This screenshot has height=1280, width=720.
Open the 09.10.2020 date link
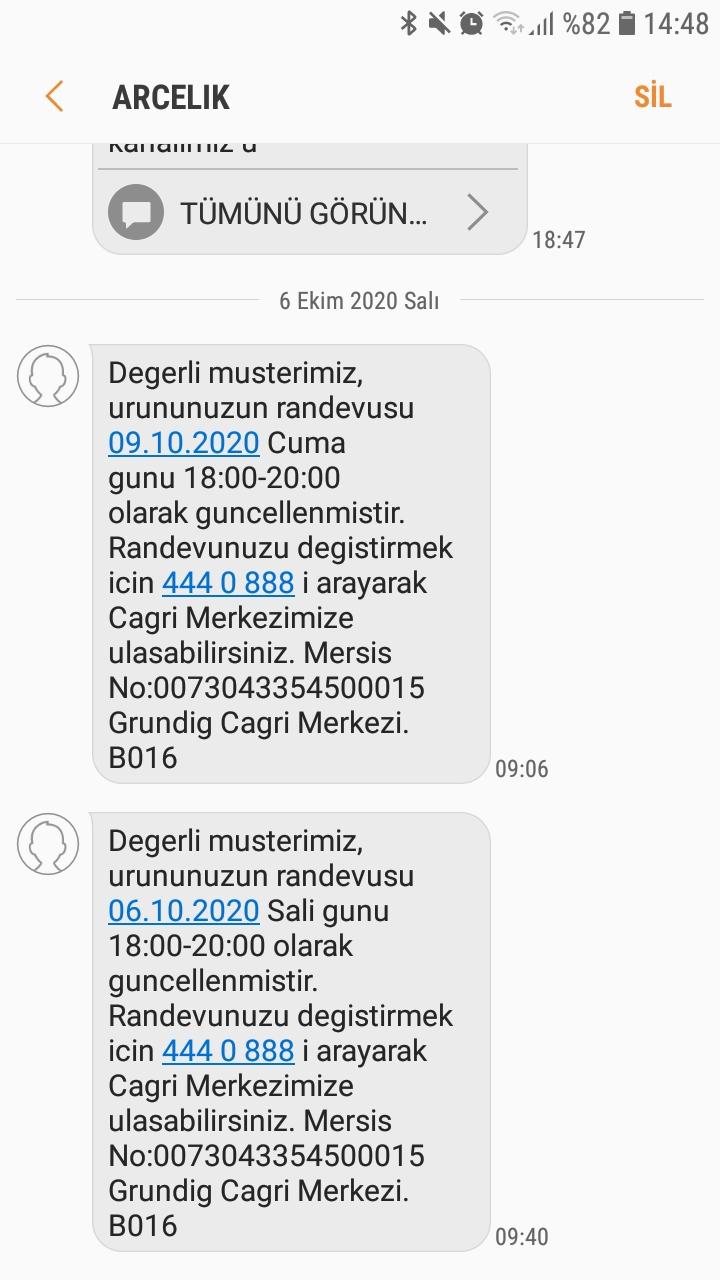click(184, 442)
